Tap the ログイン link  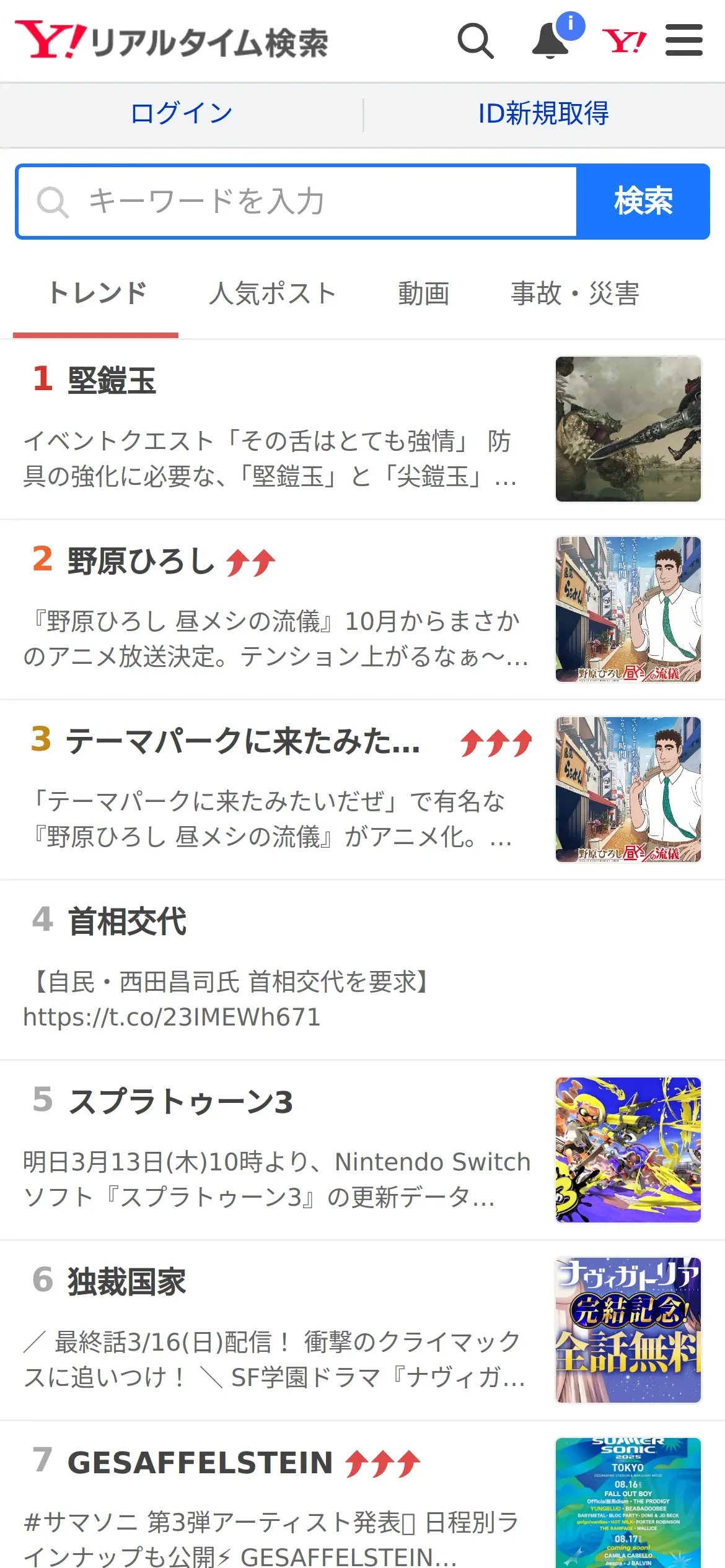point(182,114)
